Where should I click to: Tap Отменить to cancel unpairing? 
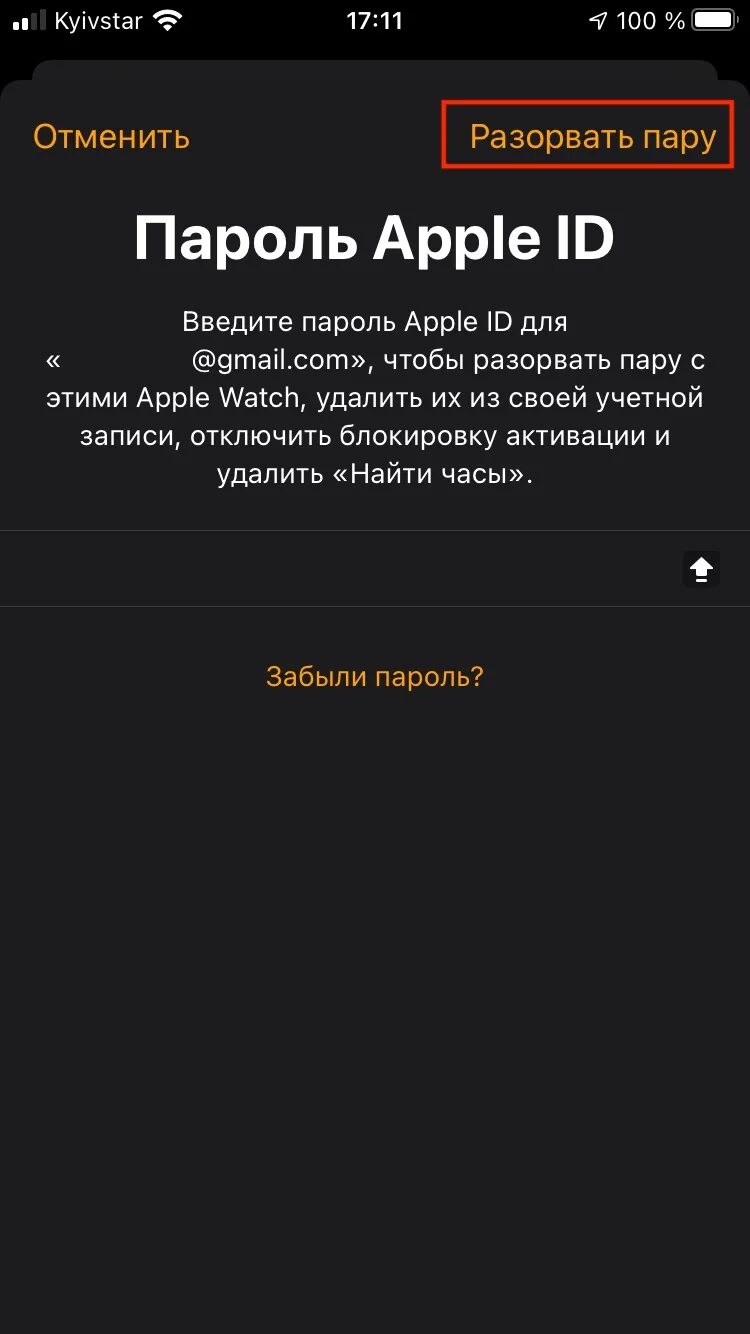[x=111, y=137]
